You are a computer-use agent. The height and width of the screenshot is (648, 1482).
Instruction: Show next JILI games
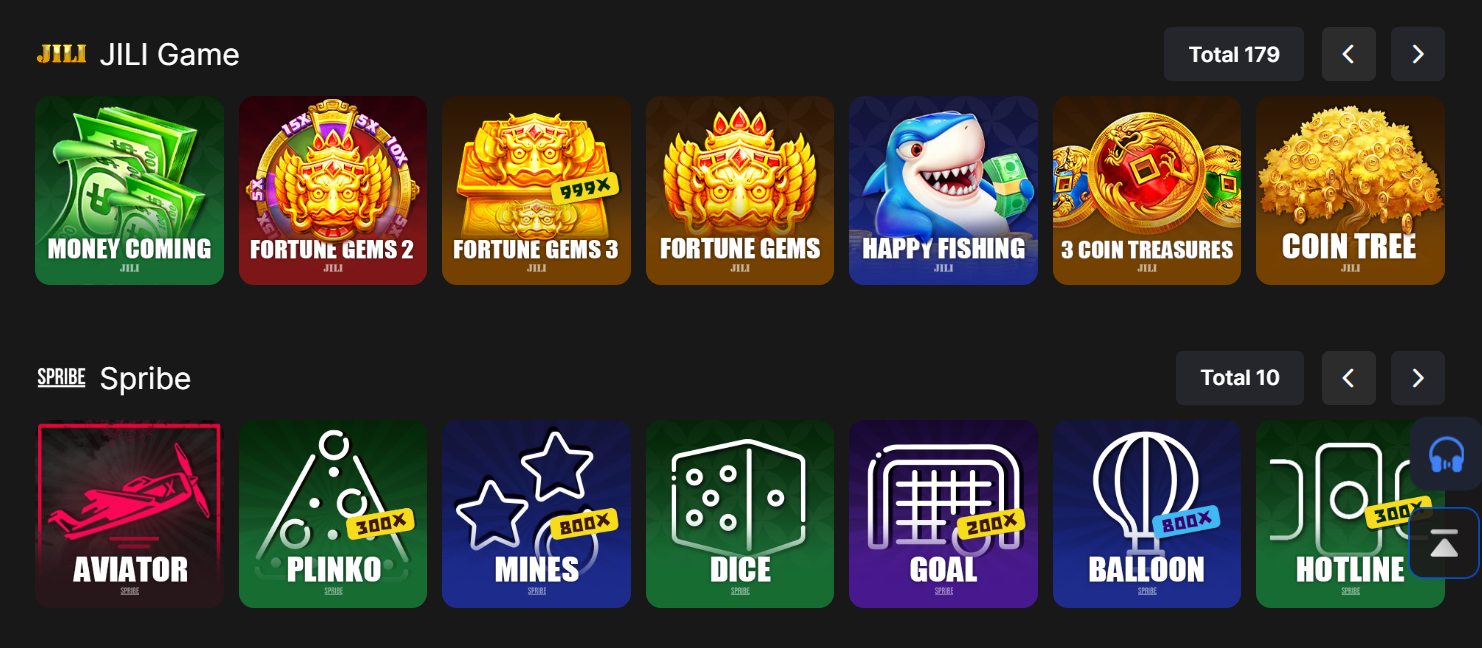click(1417, 54)
